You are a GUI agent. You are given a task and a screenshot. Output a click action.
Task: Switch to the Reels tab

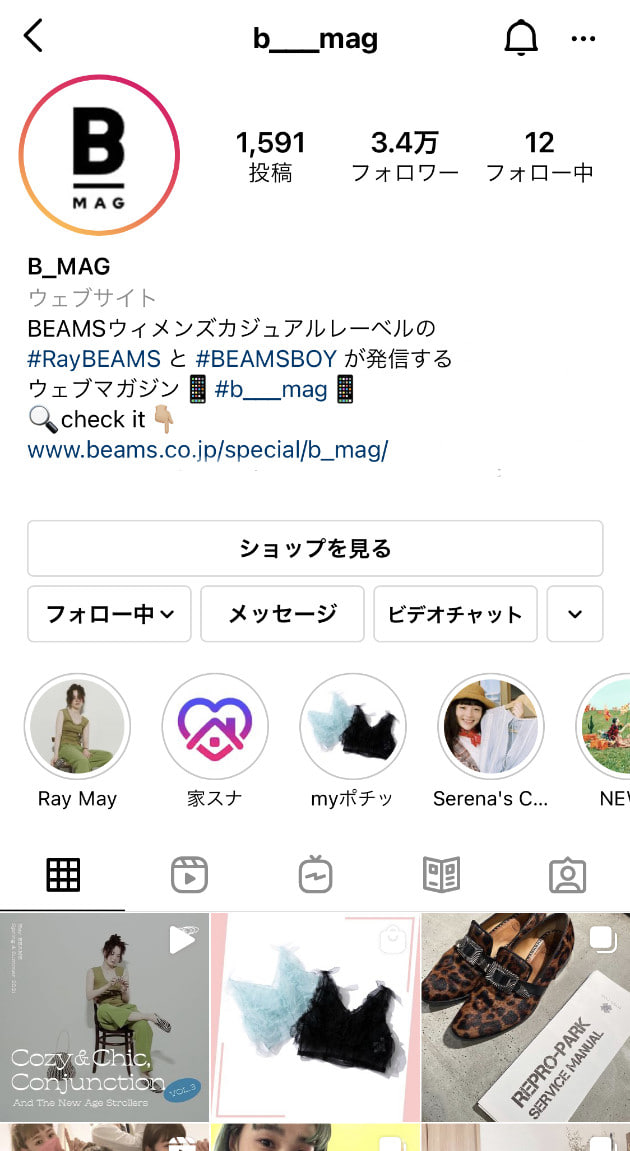(x=189, y=875)
